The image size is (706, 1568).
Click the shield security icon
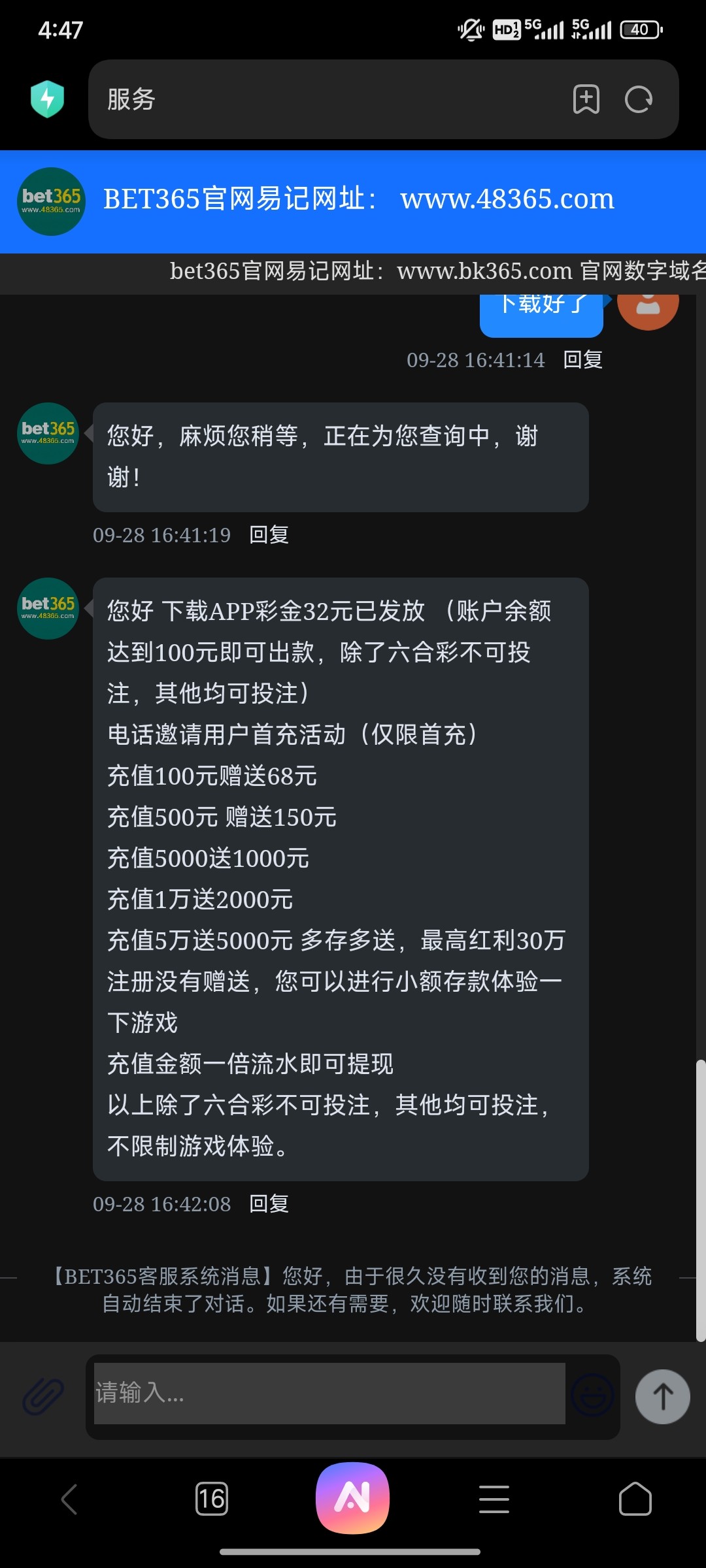point(47,99)
